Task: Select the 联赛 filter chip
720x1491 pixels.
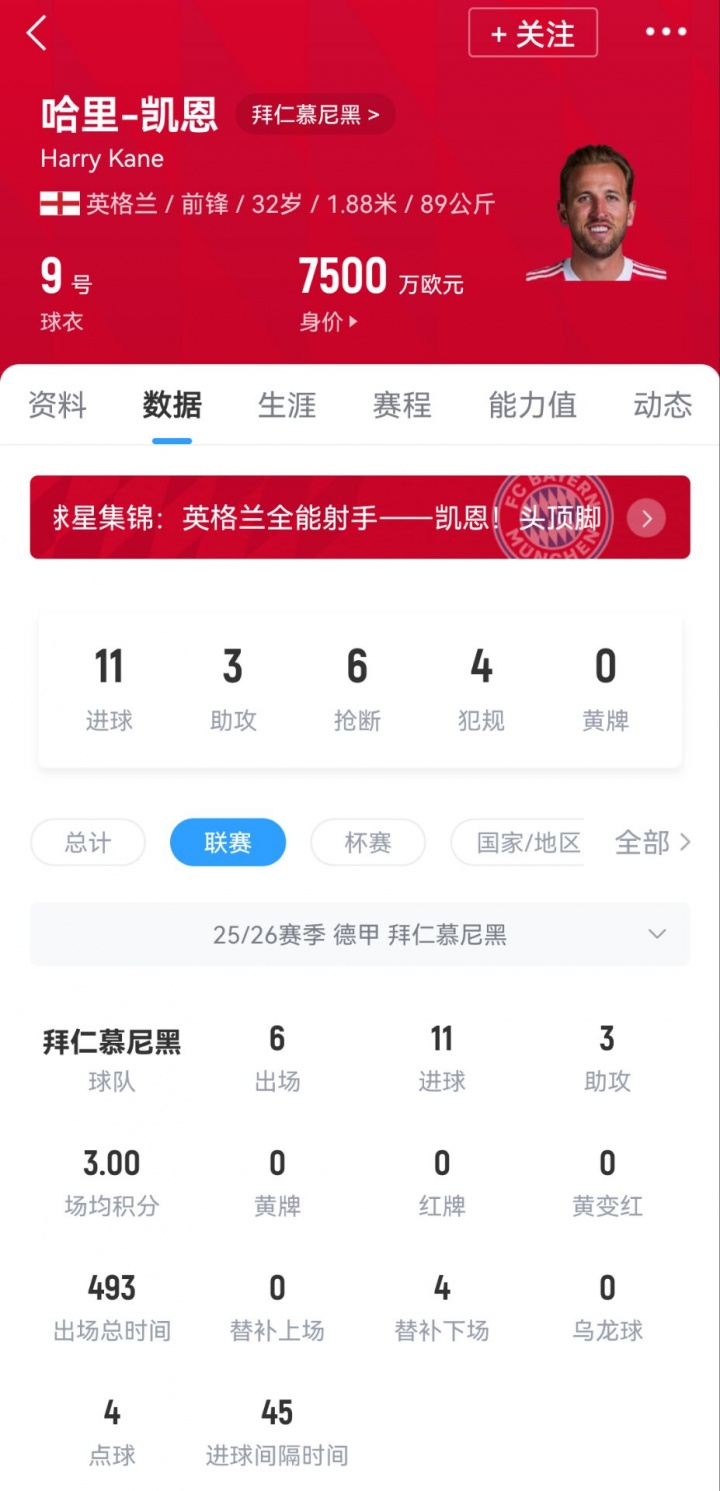Action: point(228,842)
